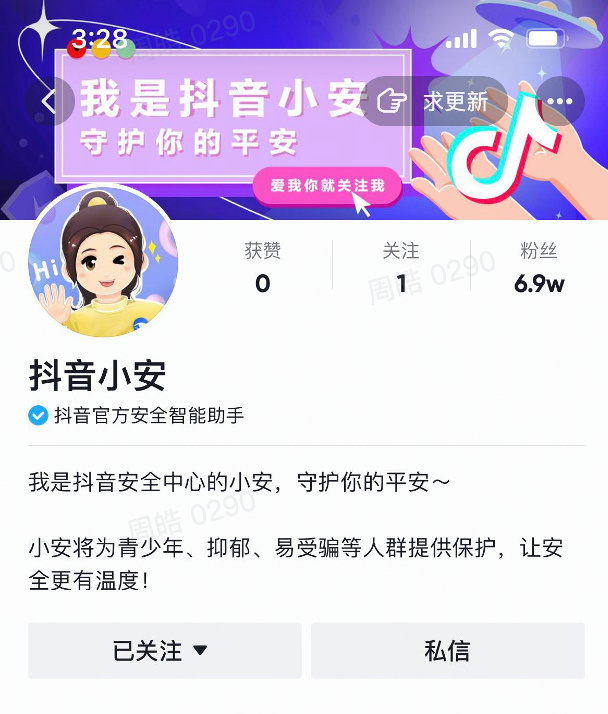Image resolution: width=608 pixels, height=714 pixels.
Task: Open the 获赞 likes count
Action: coord(262,268)
